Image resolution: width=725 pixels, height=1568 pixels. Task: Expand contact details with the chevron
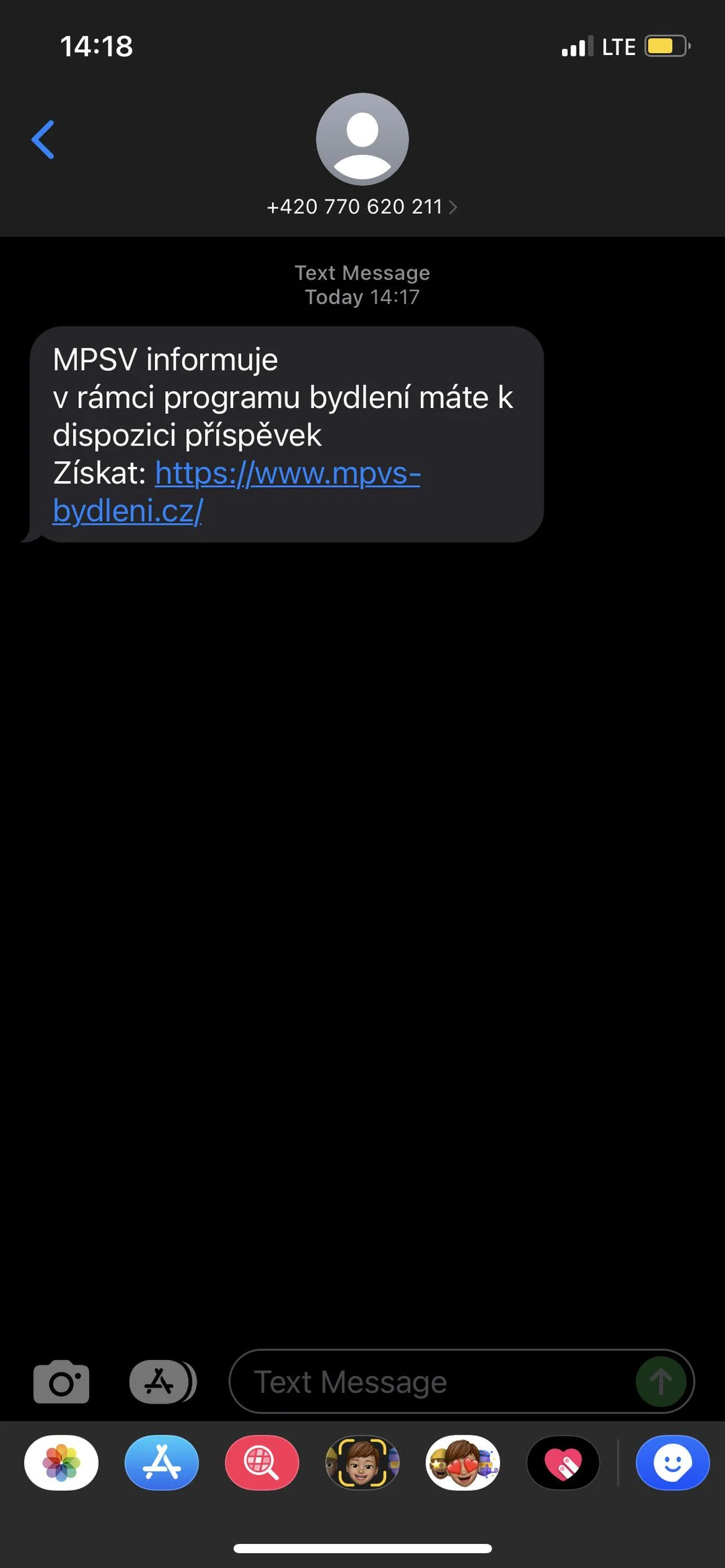click(x=454, y=207)
